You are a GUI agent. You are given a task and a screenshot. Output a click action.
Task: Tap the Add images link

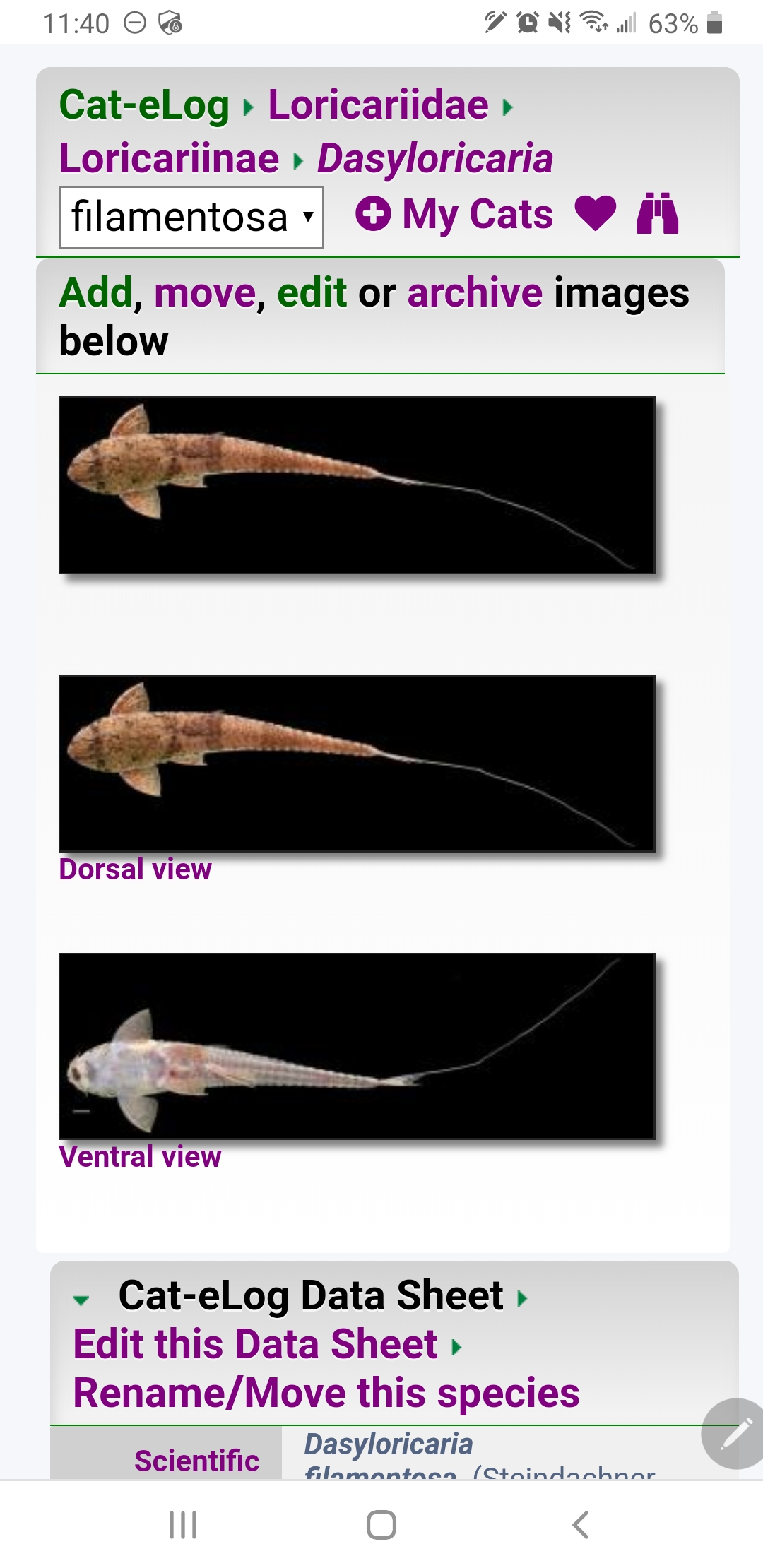96,292
